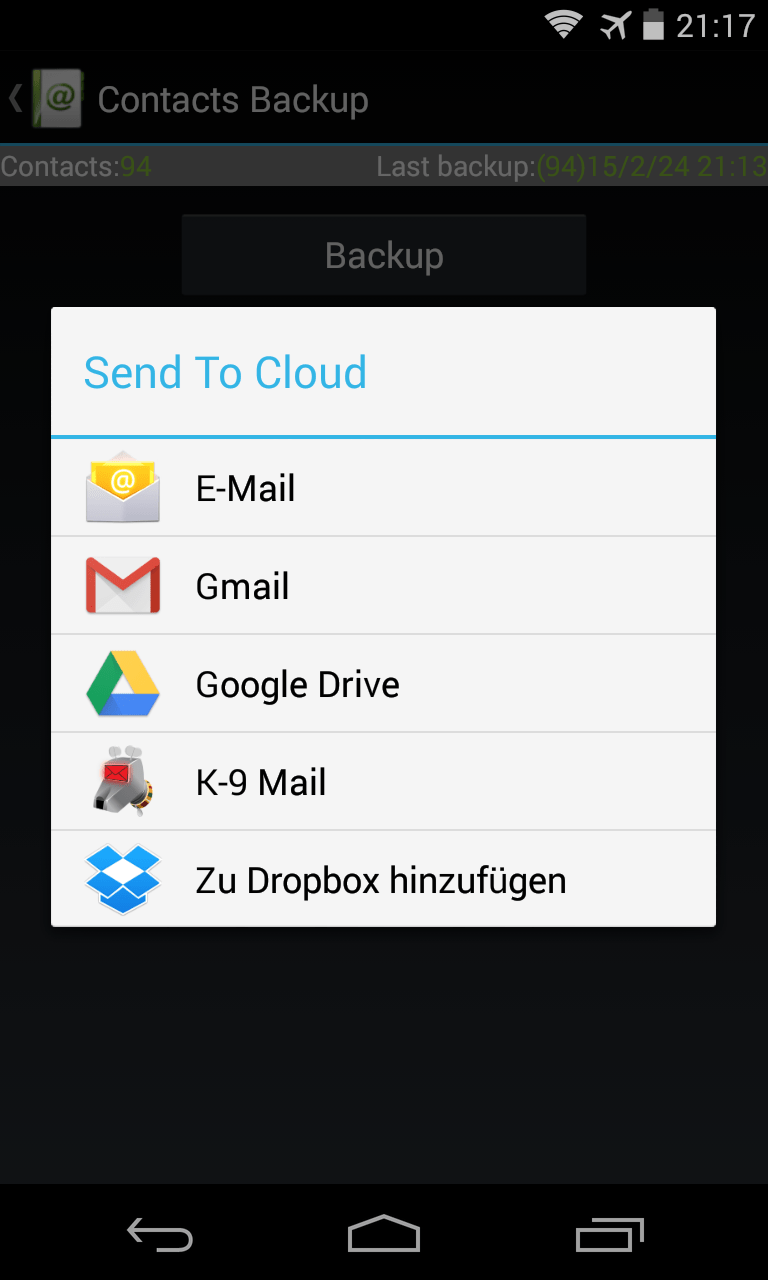Tap Zu Dropbox hinzufügen
Image resolution: width=768 pixels, height=1280 pixels.
click(x=383, y=880)
